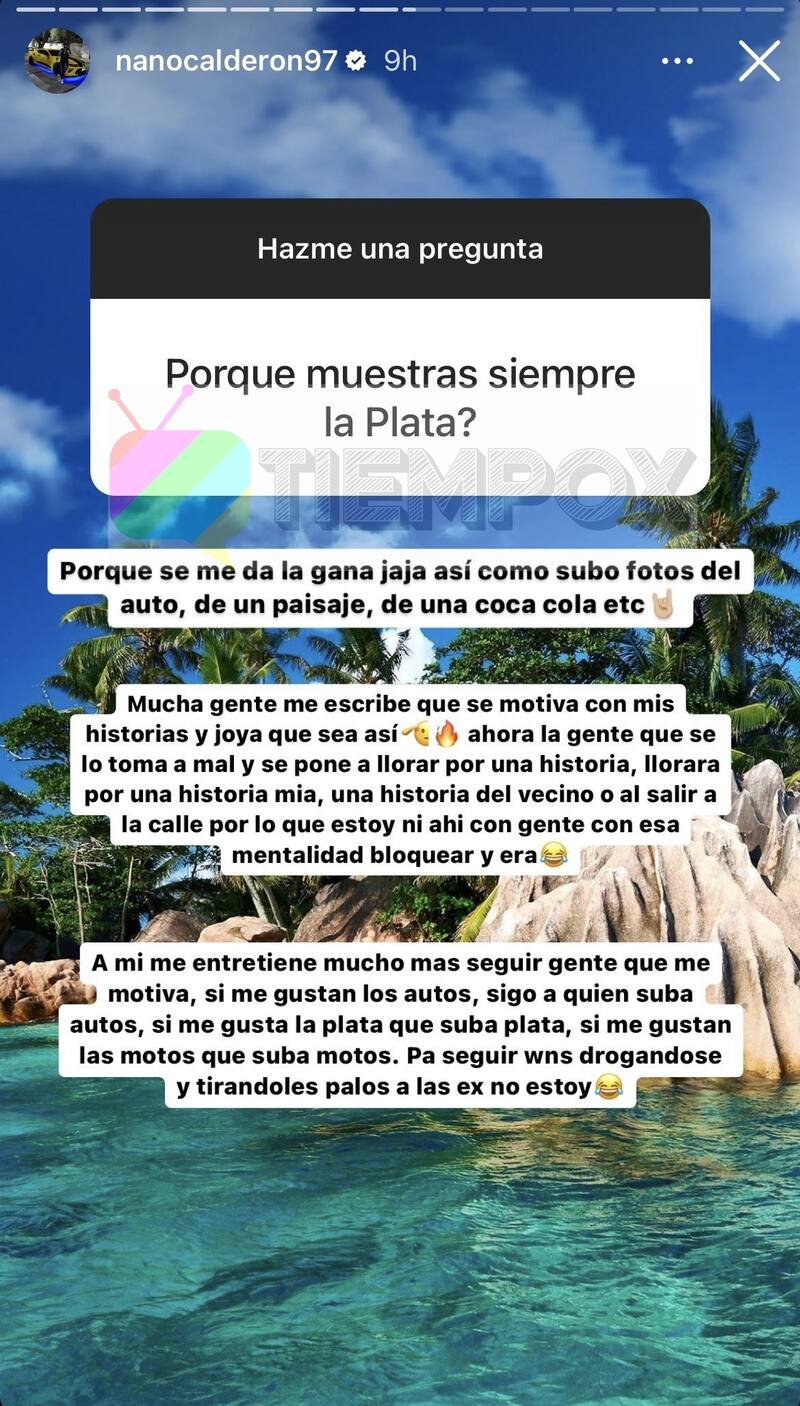Viewport: 800px width, 1406px height.
Task: Open nanocalderon97's profile from username
Action: click(226, 61)
